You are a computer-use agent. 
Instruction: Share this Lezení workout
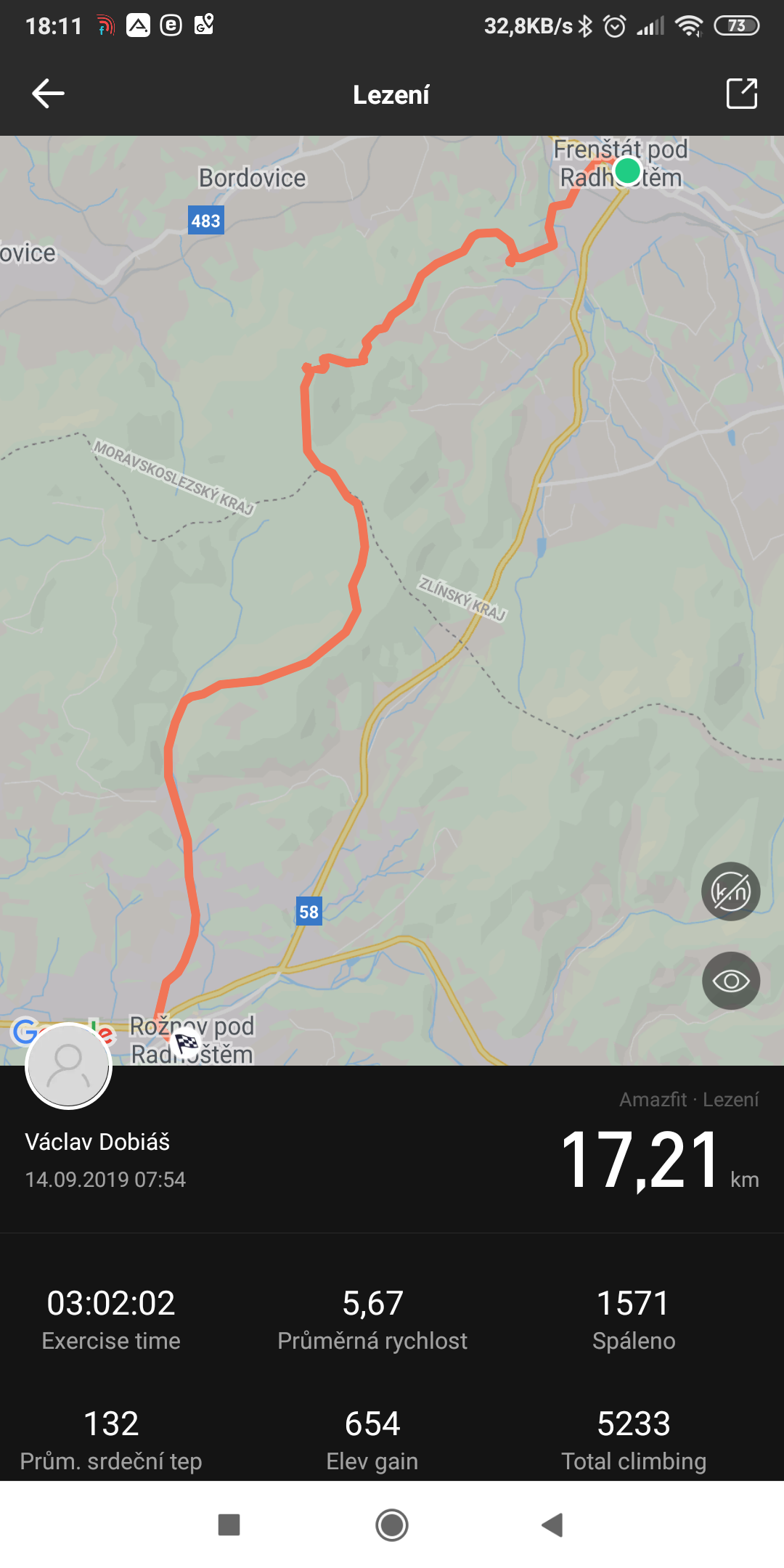coord(742,94)
